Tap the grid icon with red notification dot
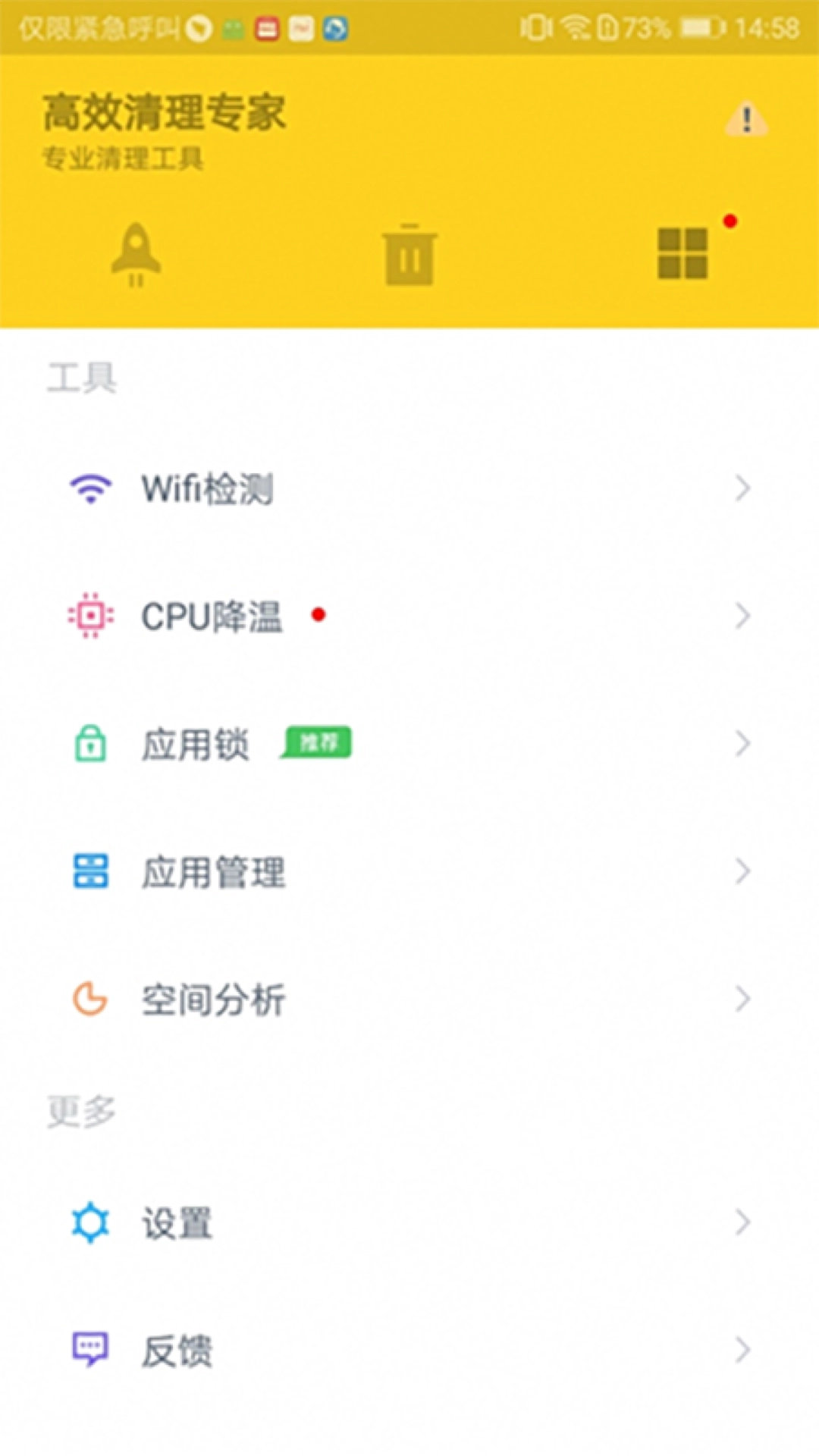This screenshot has height=1456, width=819. [681, 254]
